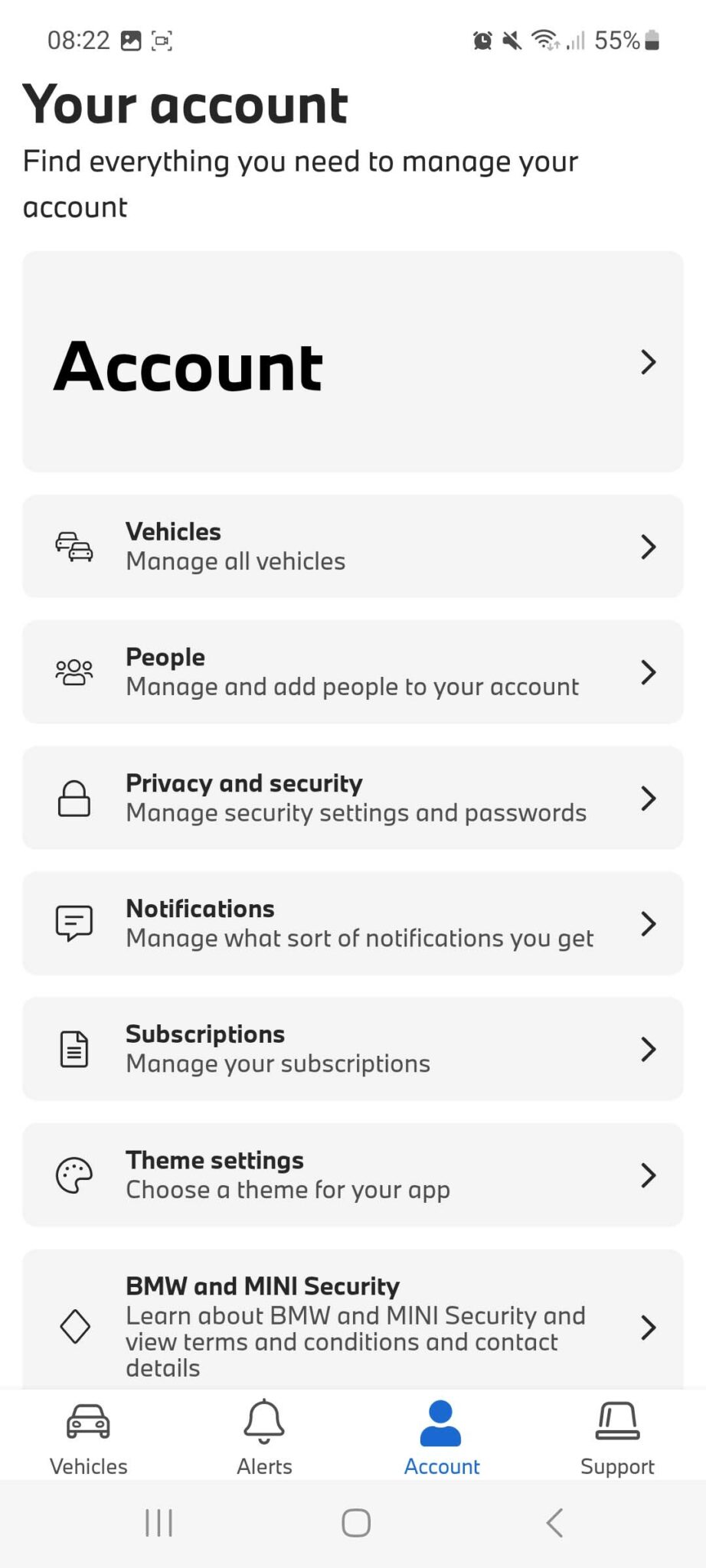Viewport: 706px width, 1568px height.
Task: Click the BMW and MINI Security diamond icon
Action: 74,1327
